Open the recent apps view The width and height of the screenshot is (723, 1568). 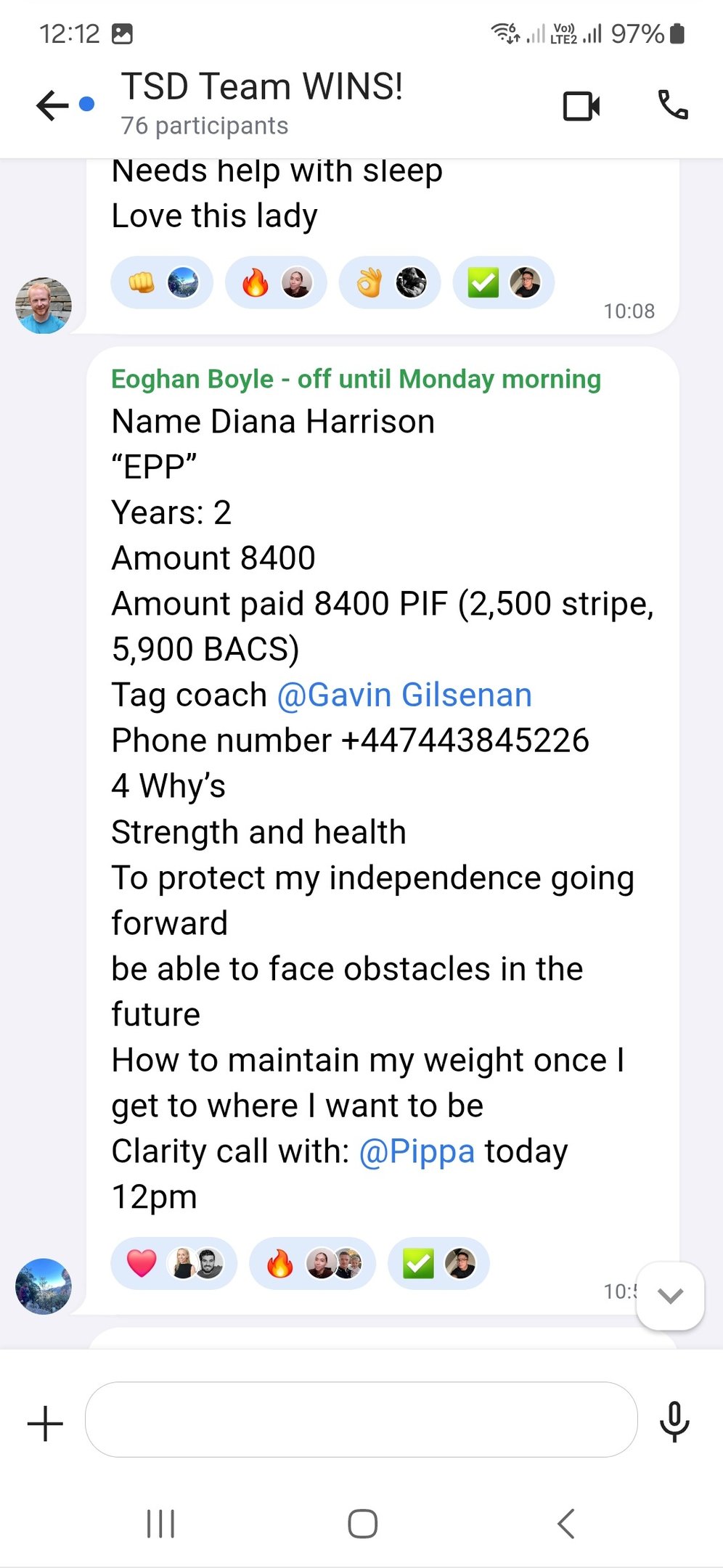(160, 1523)
